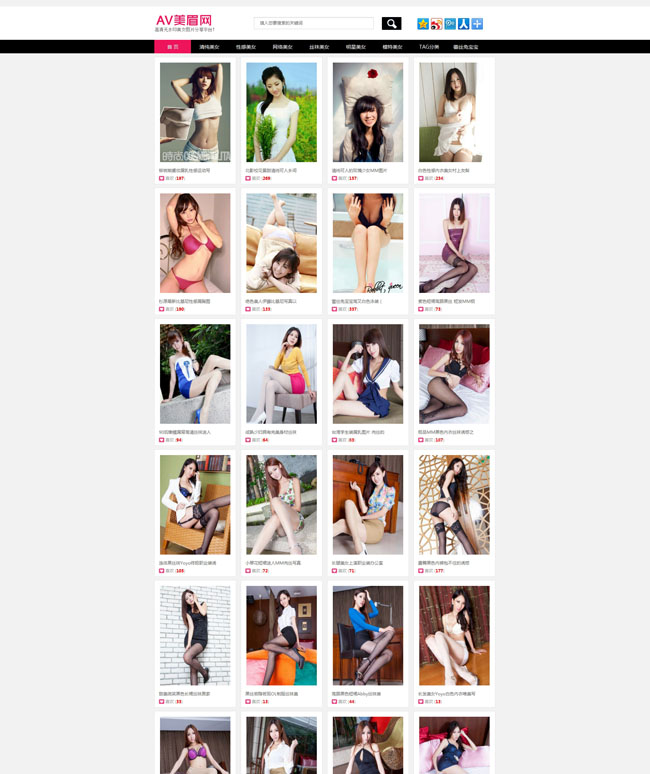Tap the search keyword input box
The image size is (650, 774).
pos(315,23)
